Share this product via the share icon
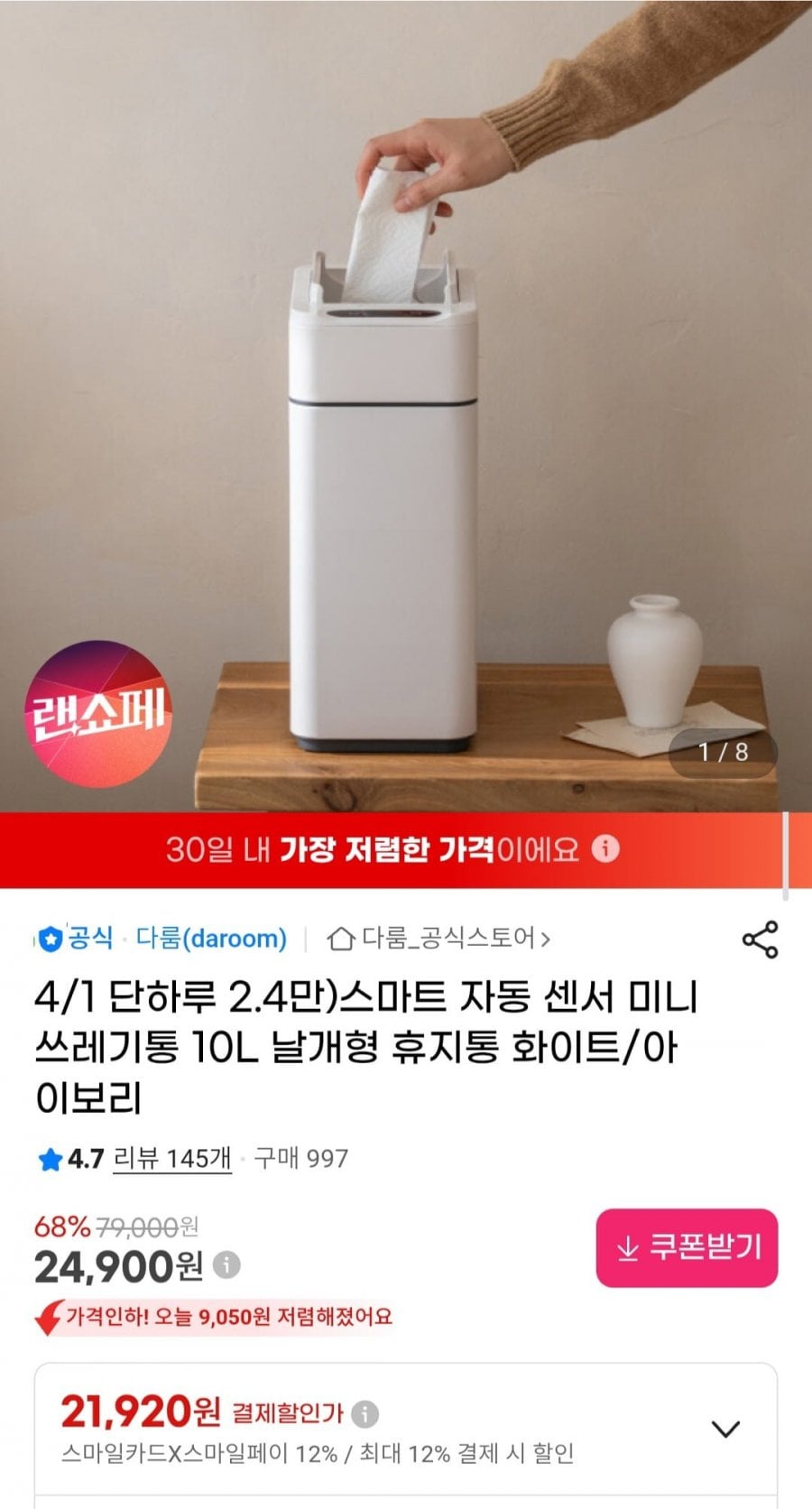The height and width of the screenshot is (1509, 812). click(760, 940)
